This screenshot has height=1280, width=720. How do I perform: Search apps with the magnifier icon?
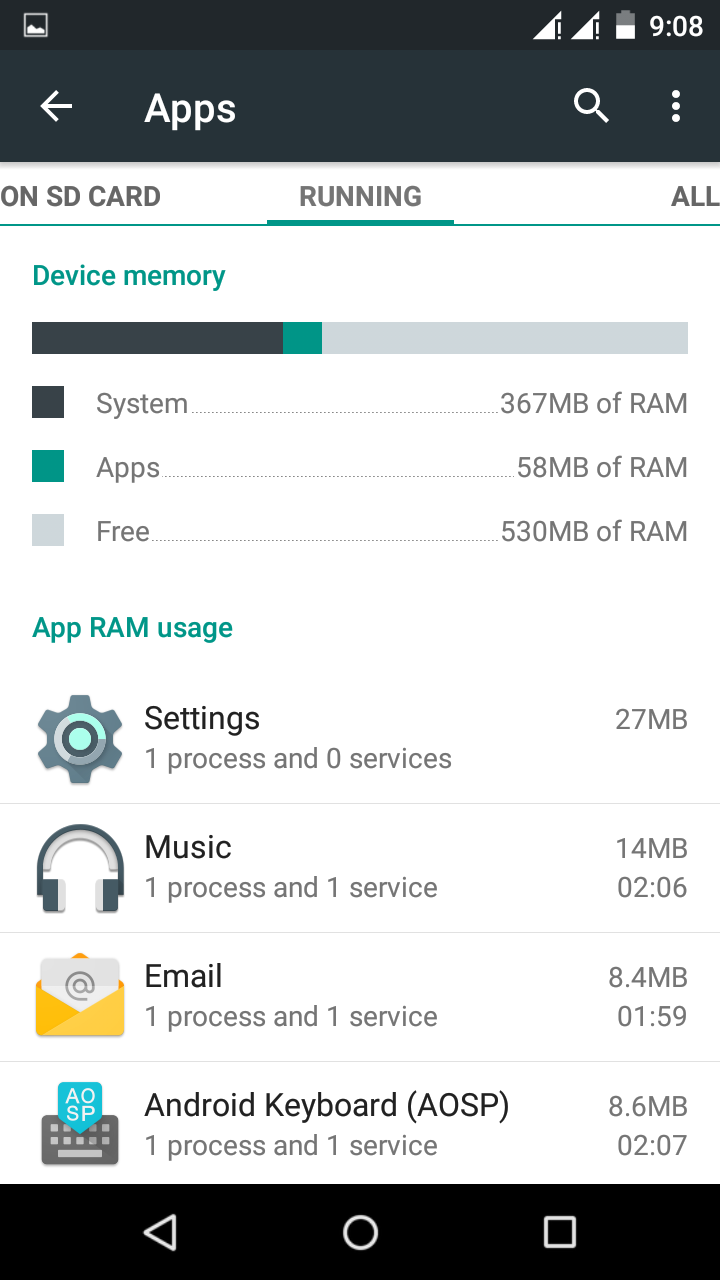point(591,106)
